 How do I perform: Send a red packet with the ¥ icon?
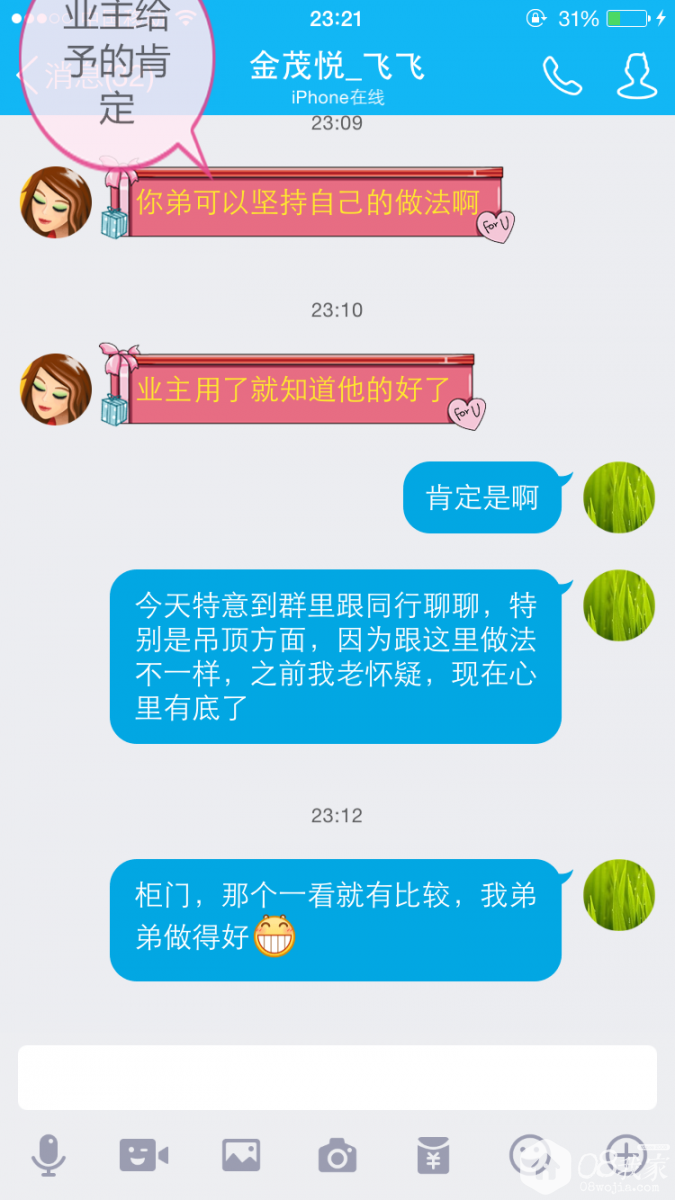pos(434,1156)
